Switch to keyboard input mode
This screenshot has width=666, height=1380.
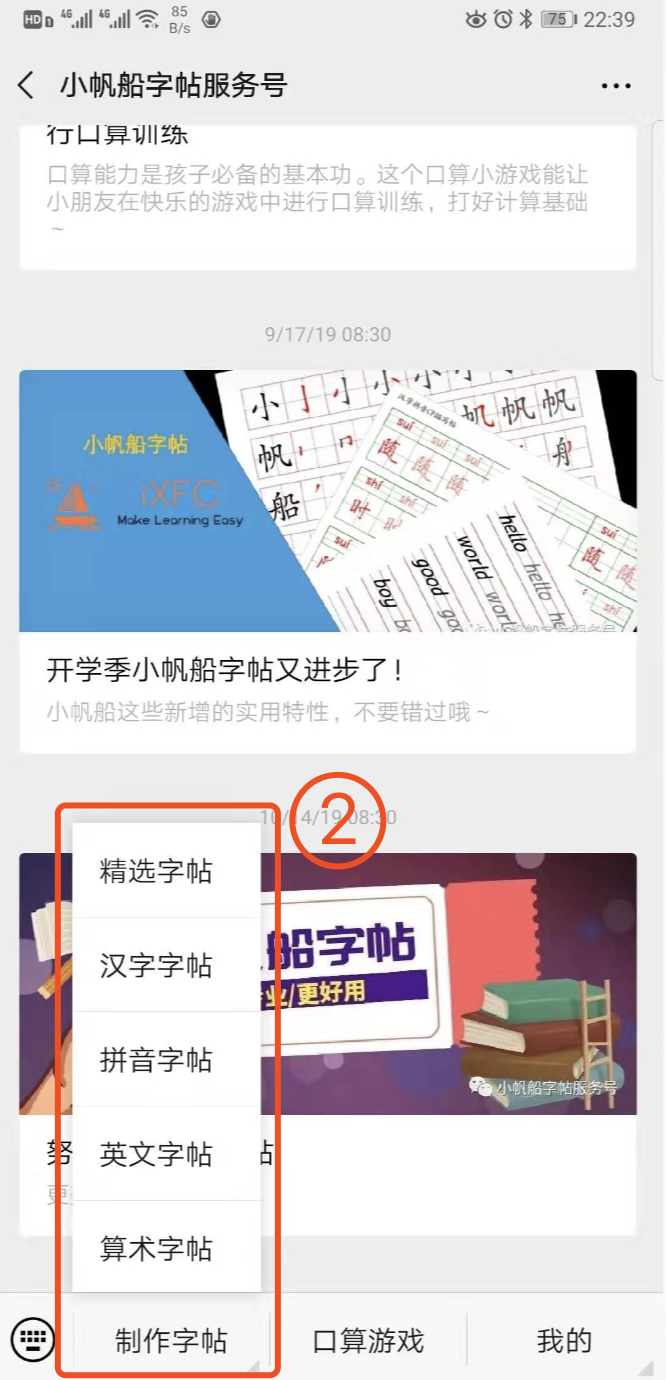[x=32, y=1339]
